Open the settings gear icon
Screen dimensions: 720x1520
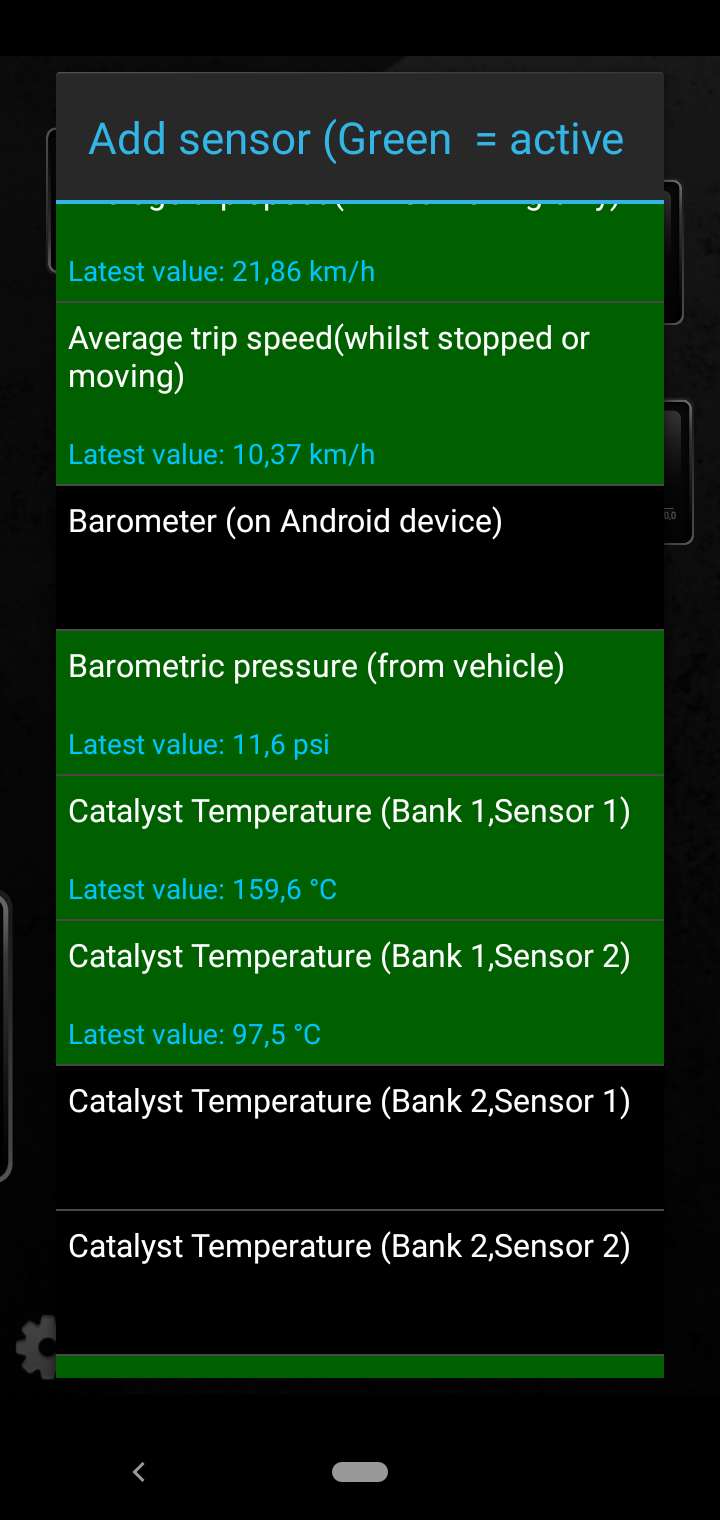(35, 1347)
